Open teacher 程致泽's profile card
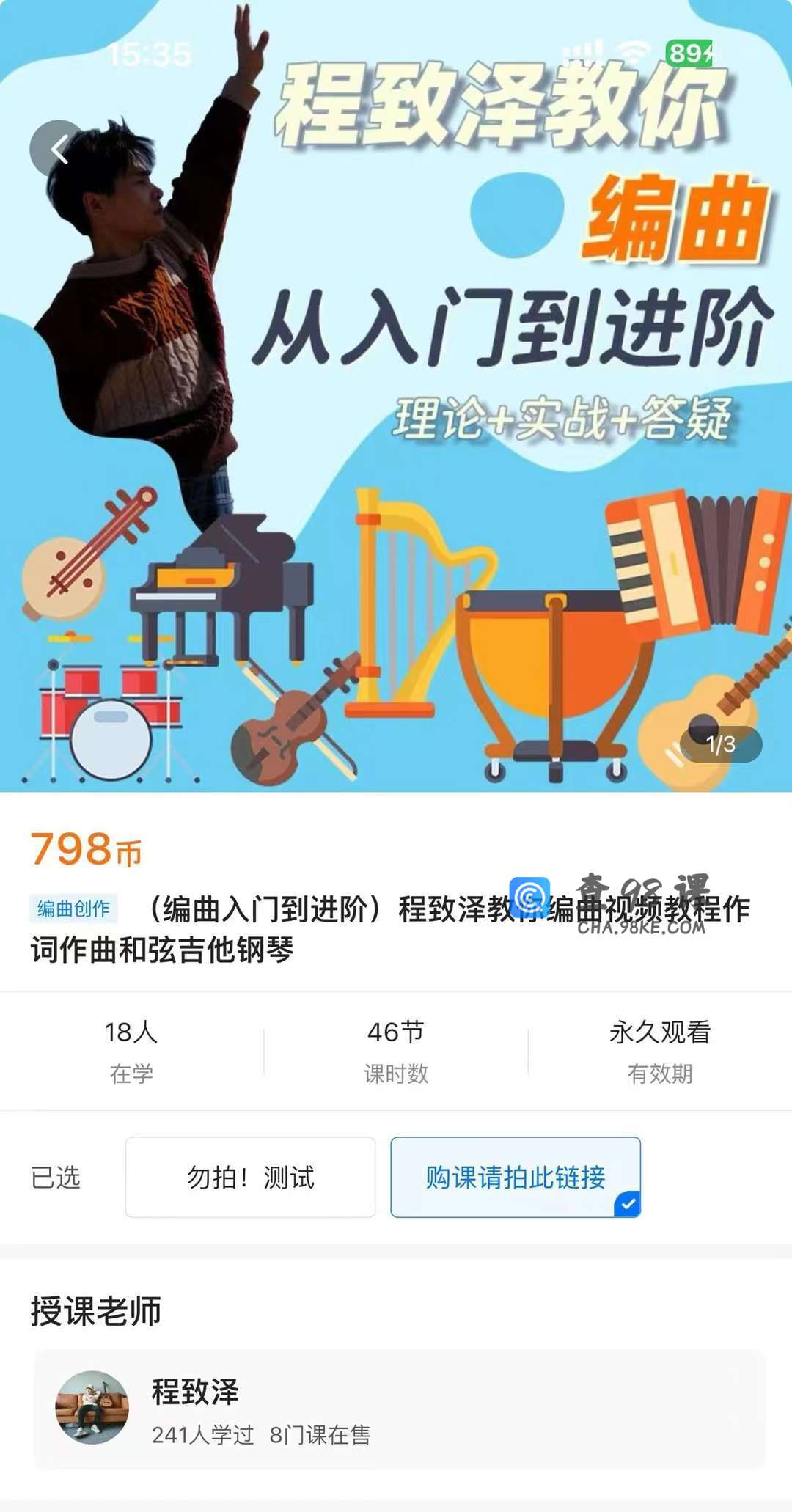 pos(399,1409)
